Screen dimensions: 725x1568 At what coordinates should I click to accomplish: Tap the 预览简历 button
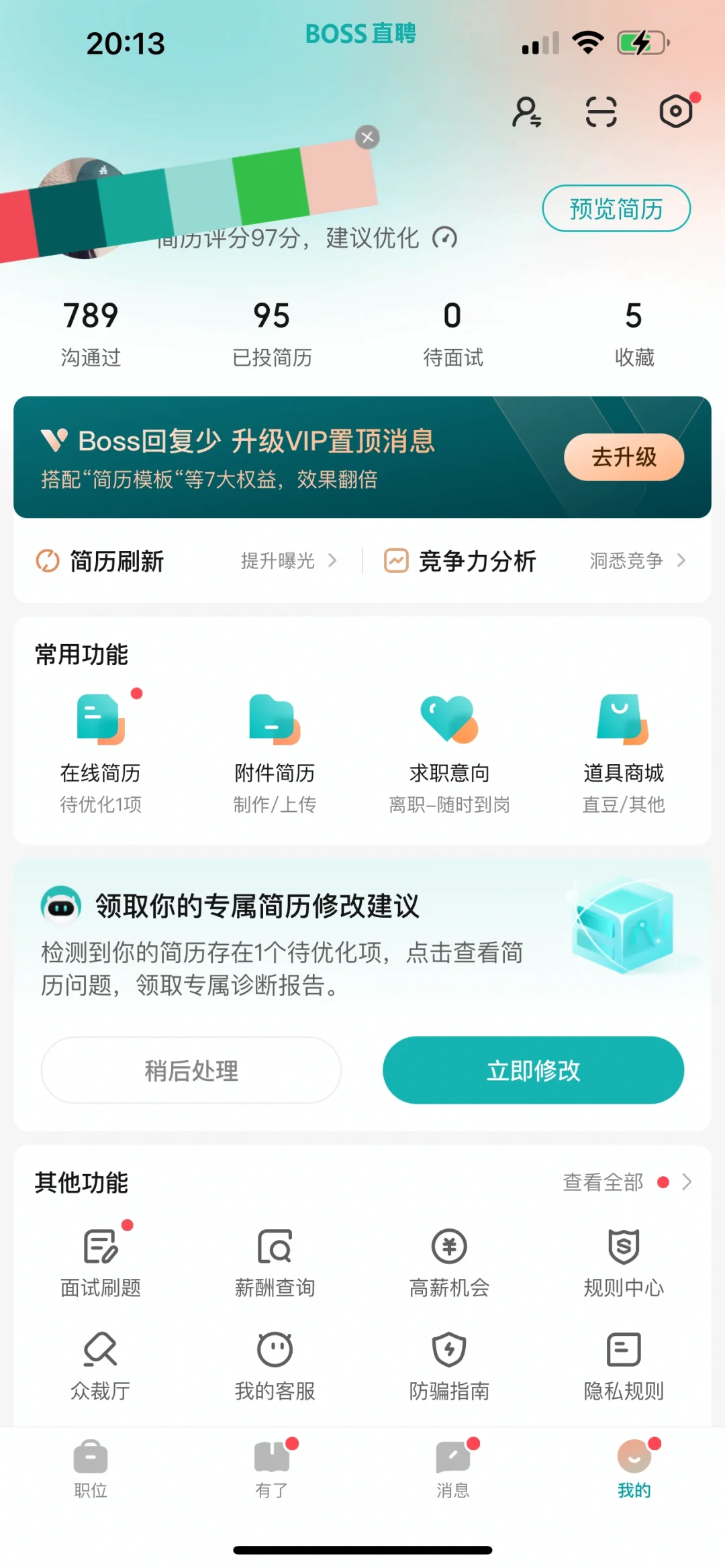[x=616, y=209]
